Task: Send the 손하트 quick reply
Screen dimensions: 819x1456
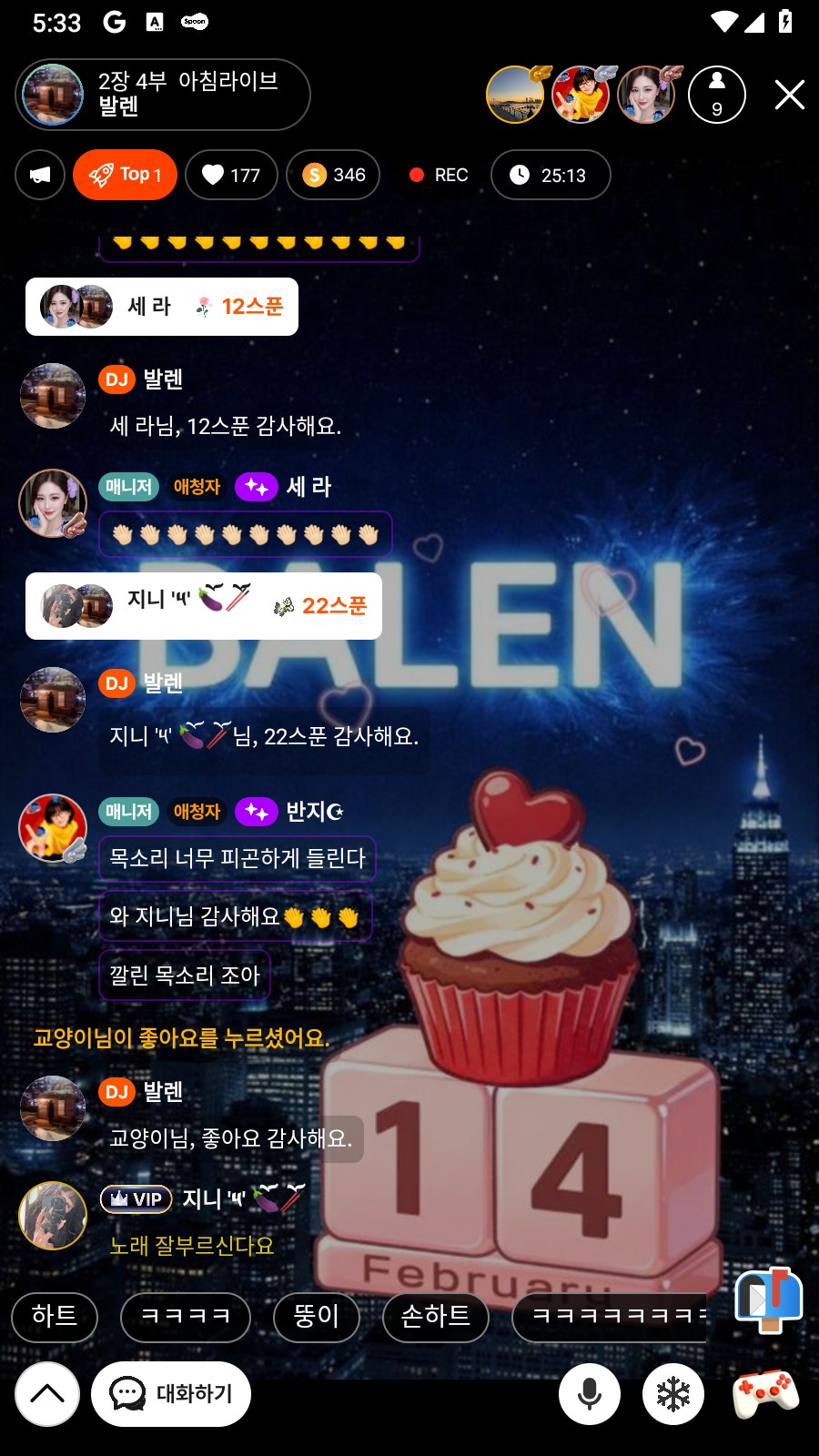Action: click(x=435, y=1316)
